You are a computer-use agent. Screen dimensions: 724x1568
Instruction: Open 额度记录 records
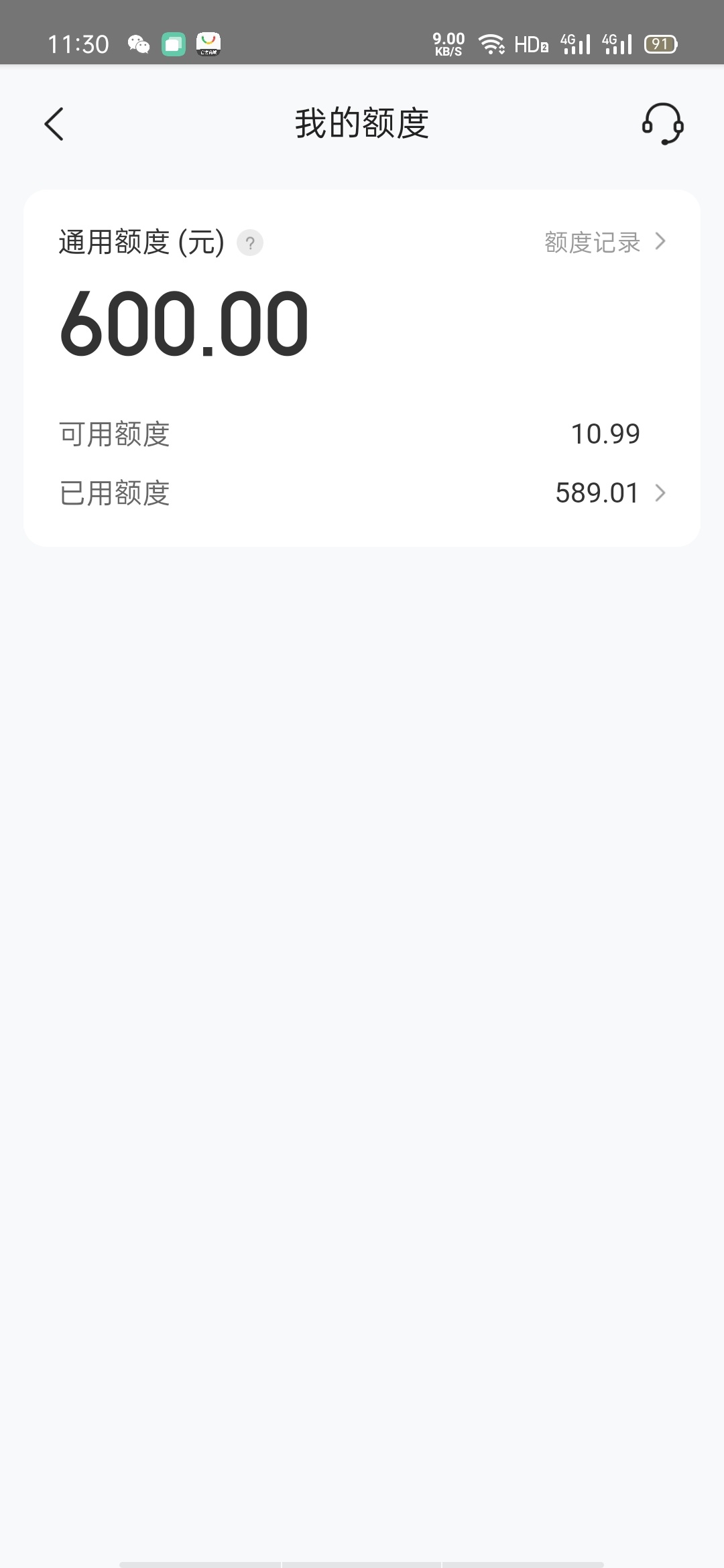pos(605,242)
